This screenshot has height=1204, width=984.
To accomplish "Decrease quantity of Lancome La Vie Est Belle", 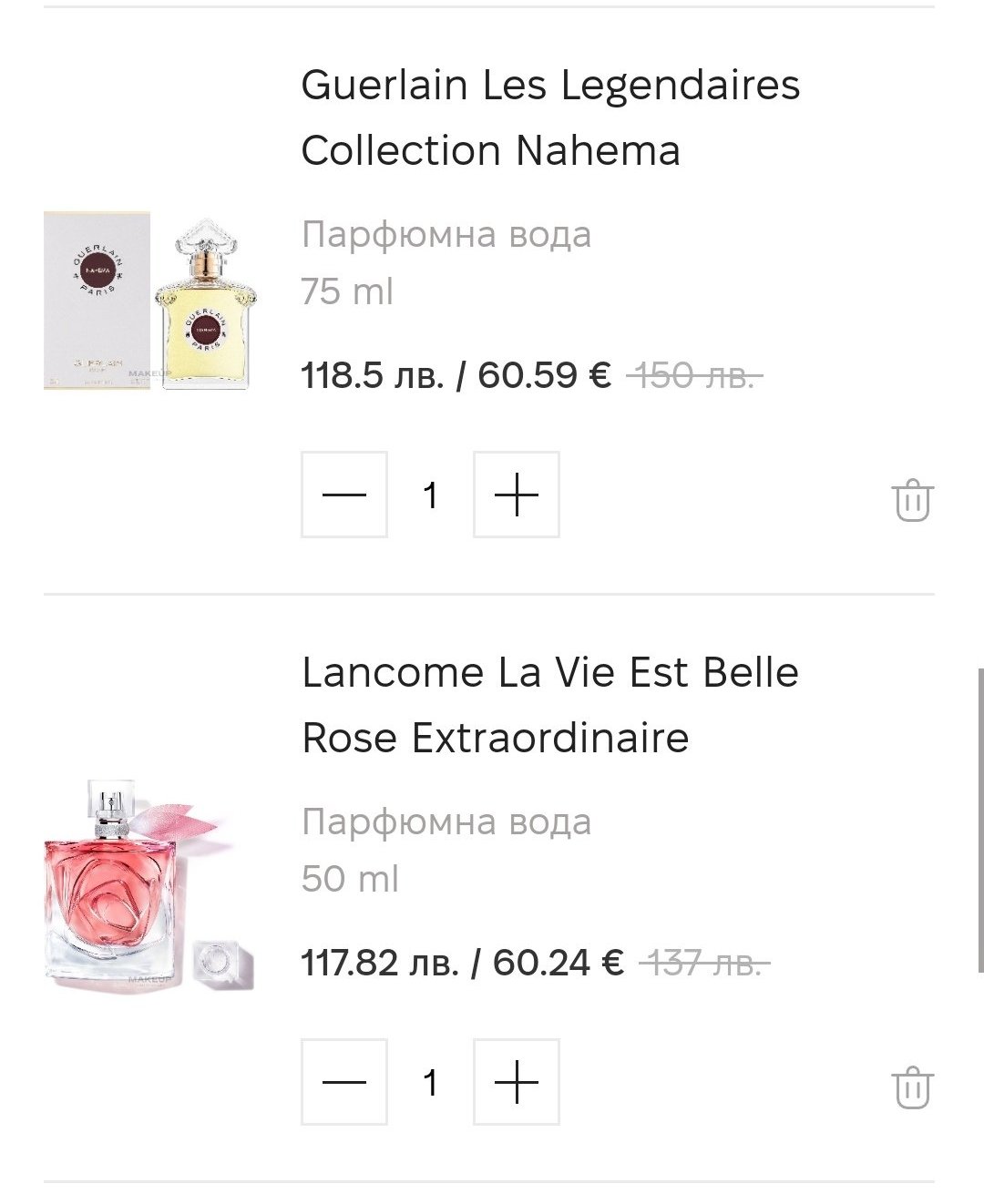I will (x=344, y=1082).
